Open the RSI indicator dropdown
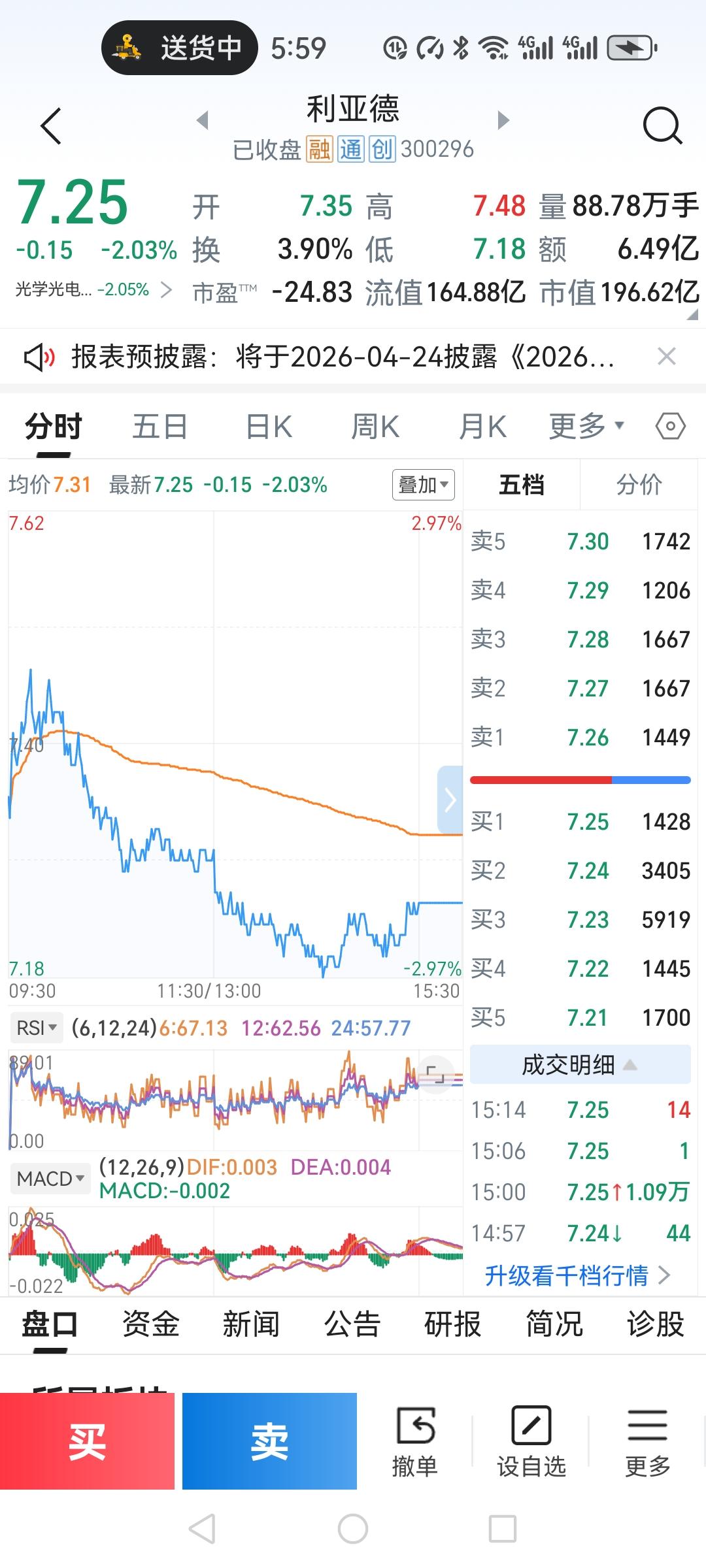This screenshot has height=1568, width=706. tap(36, 1028)
